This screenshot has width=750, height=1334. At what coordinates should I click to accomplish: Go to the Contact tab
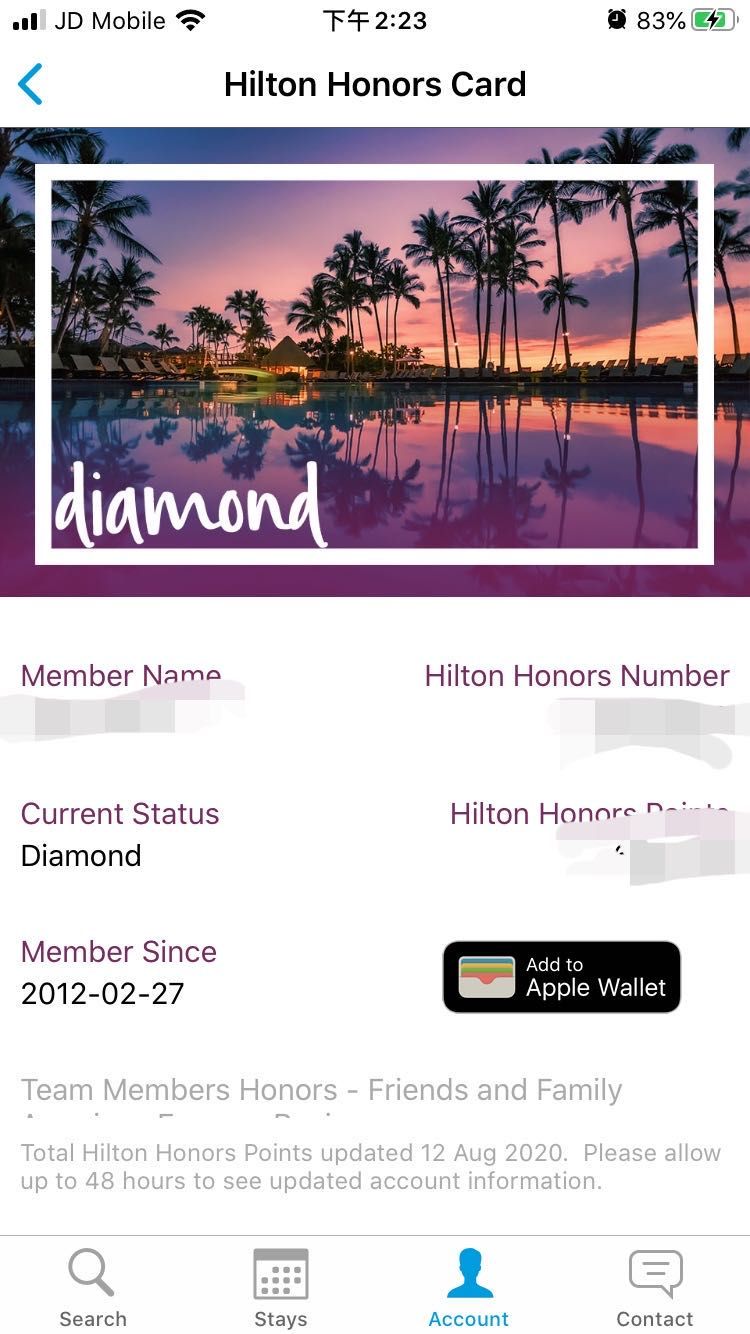655,1287
